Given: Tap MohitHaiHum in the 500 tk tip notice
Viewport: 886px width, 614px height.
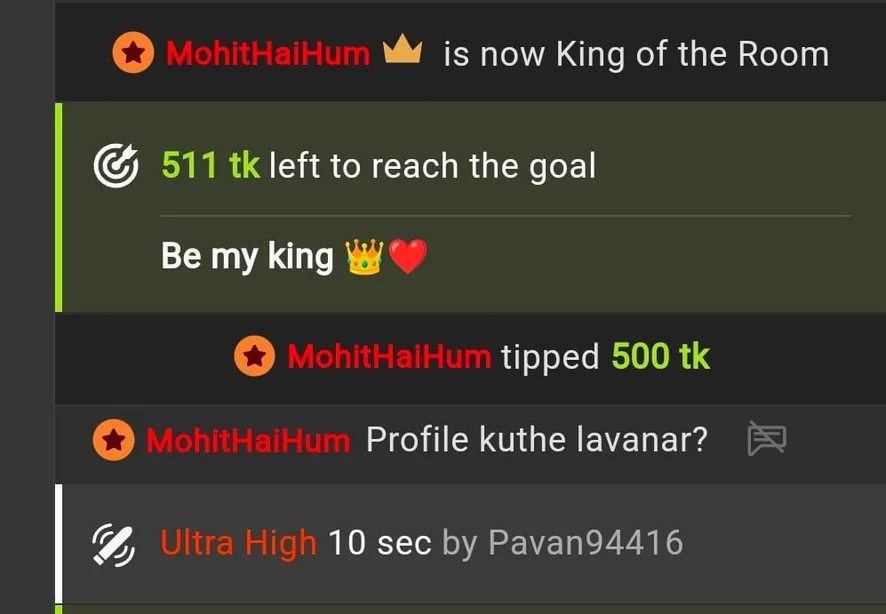Looking at the screenshot, I should click(388, 357).
